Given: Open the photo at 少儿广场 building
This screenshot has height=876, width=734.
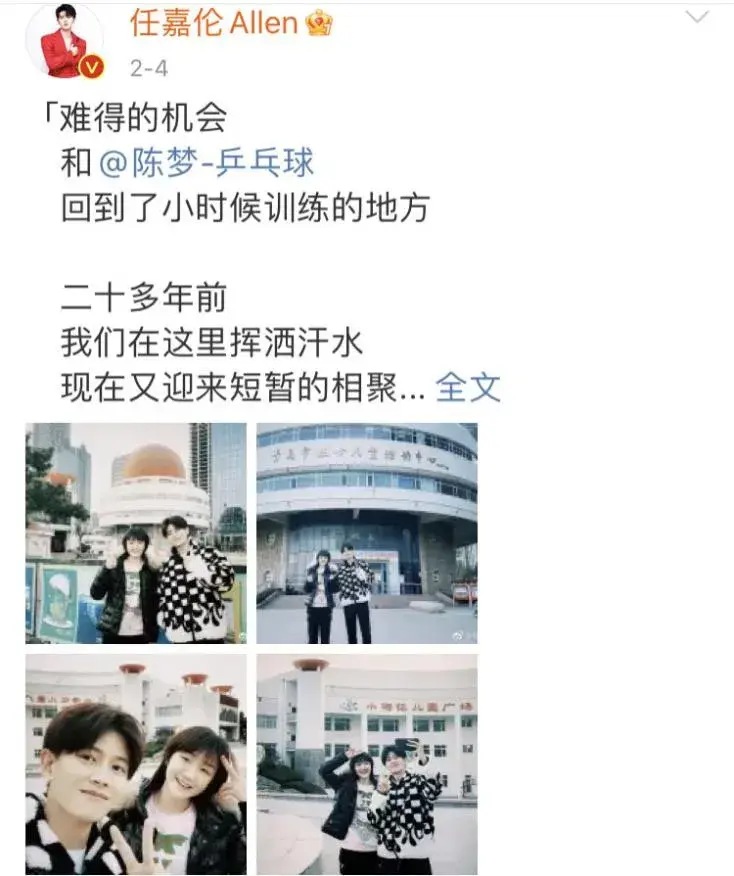Looking at the screenshot, I should pyautogui.click(x=366, y=764).
